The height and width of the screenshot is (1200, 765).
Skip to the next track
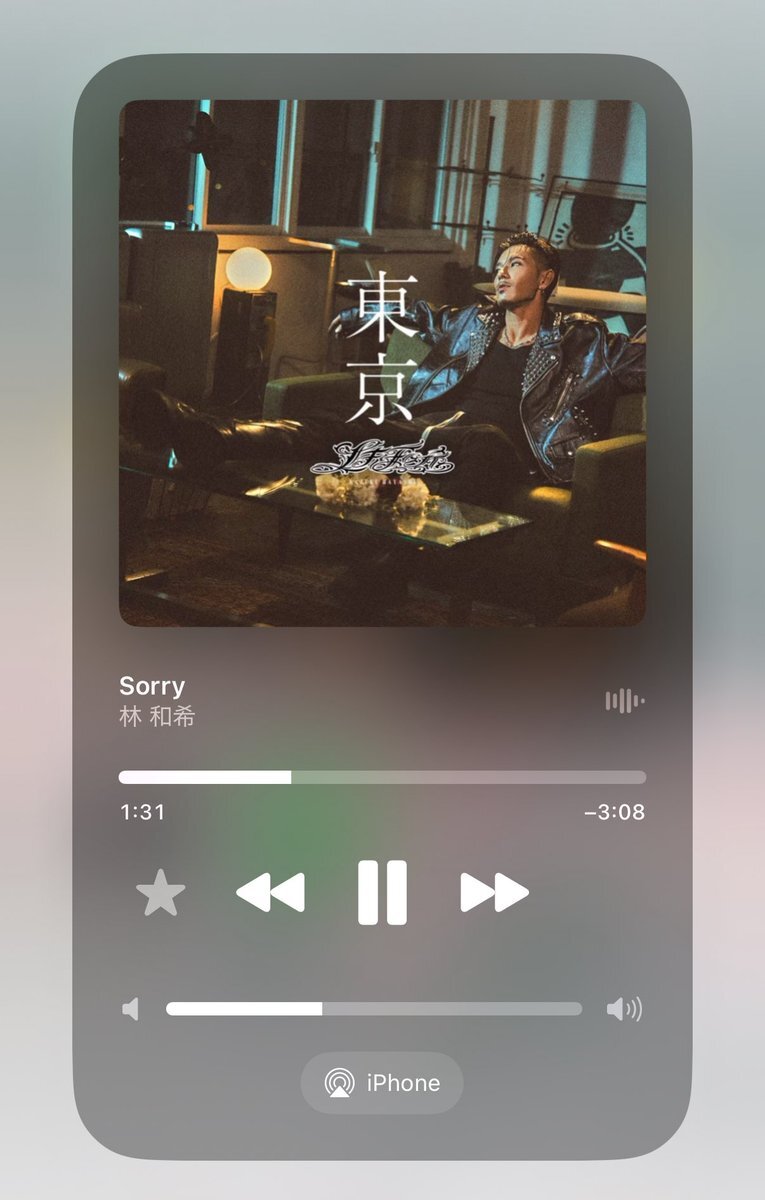tap(494, 892)
